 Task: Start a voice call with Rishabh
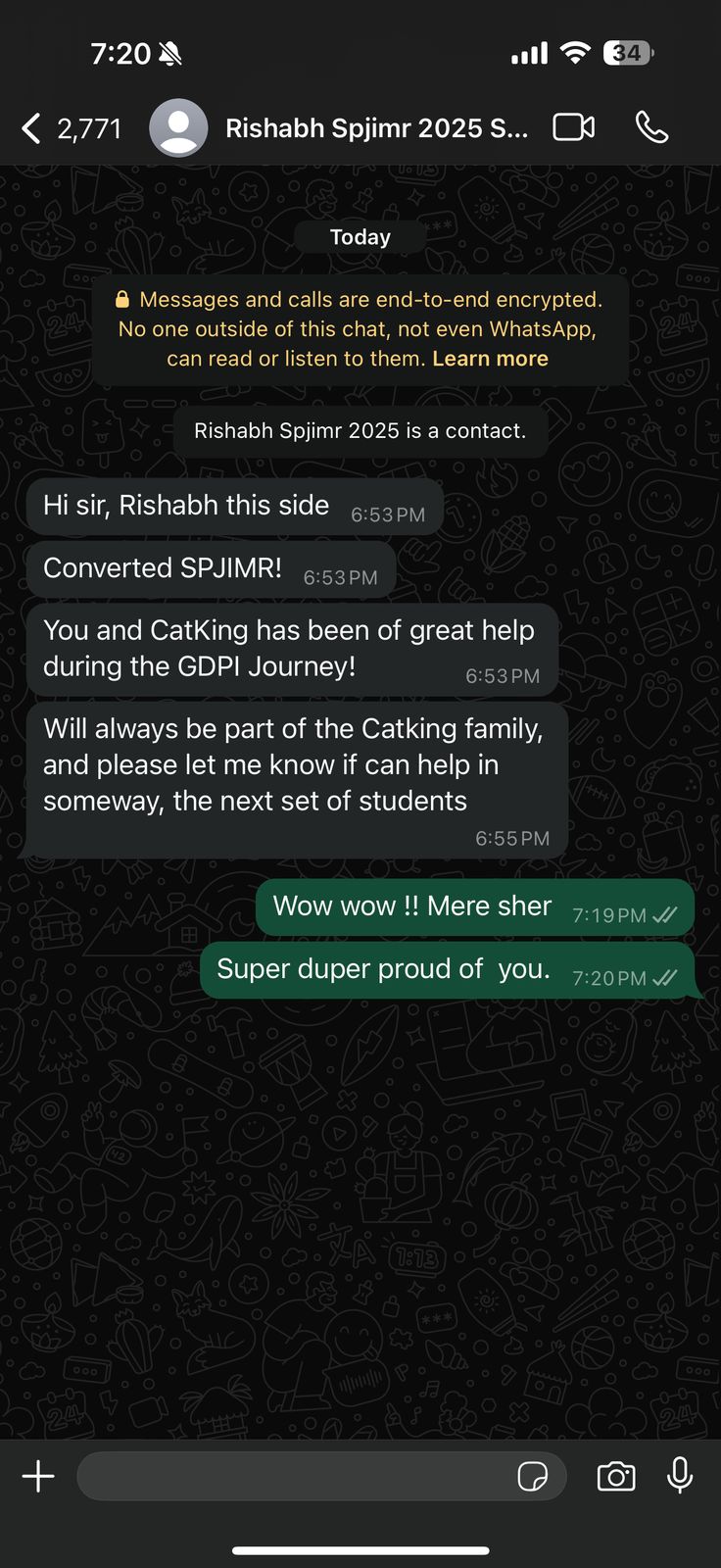651,127
